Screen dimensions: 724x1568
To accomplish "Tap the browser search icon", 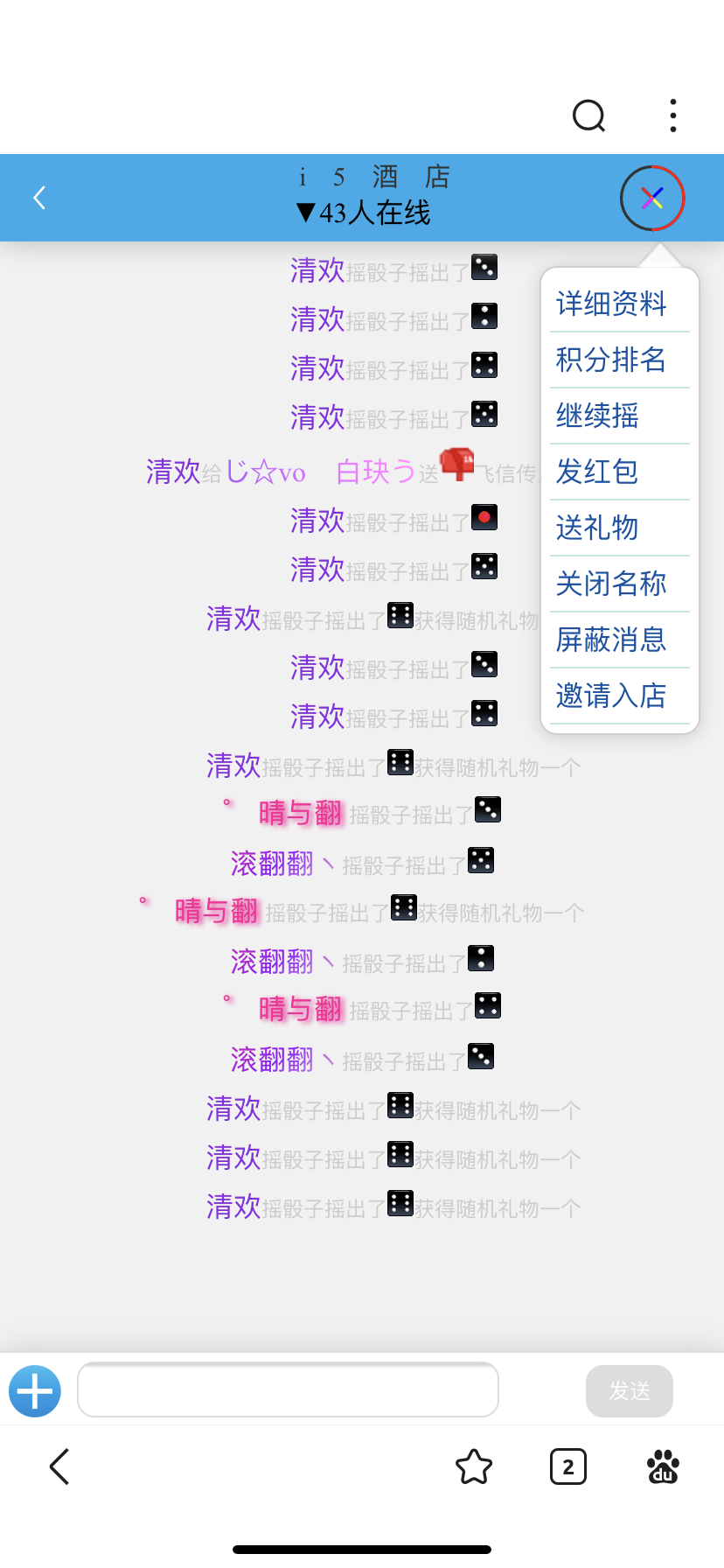I will pos(588,115).
